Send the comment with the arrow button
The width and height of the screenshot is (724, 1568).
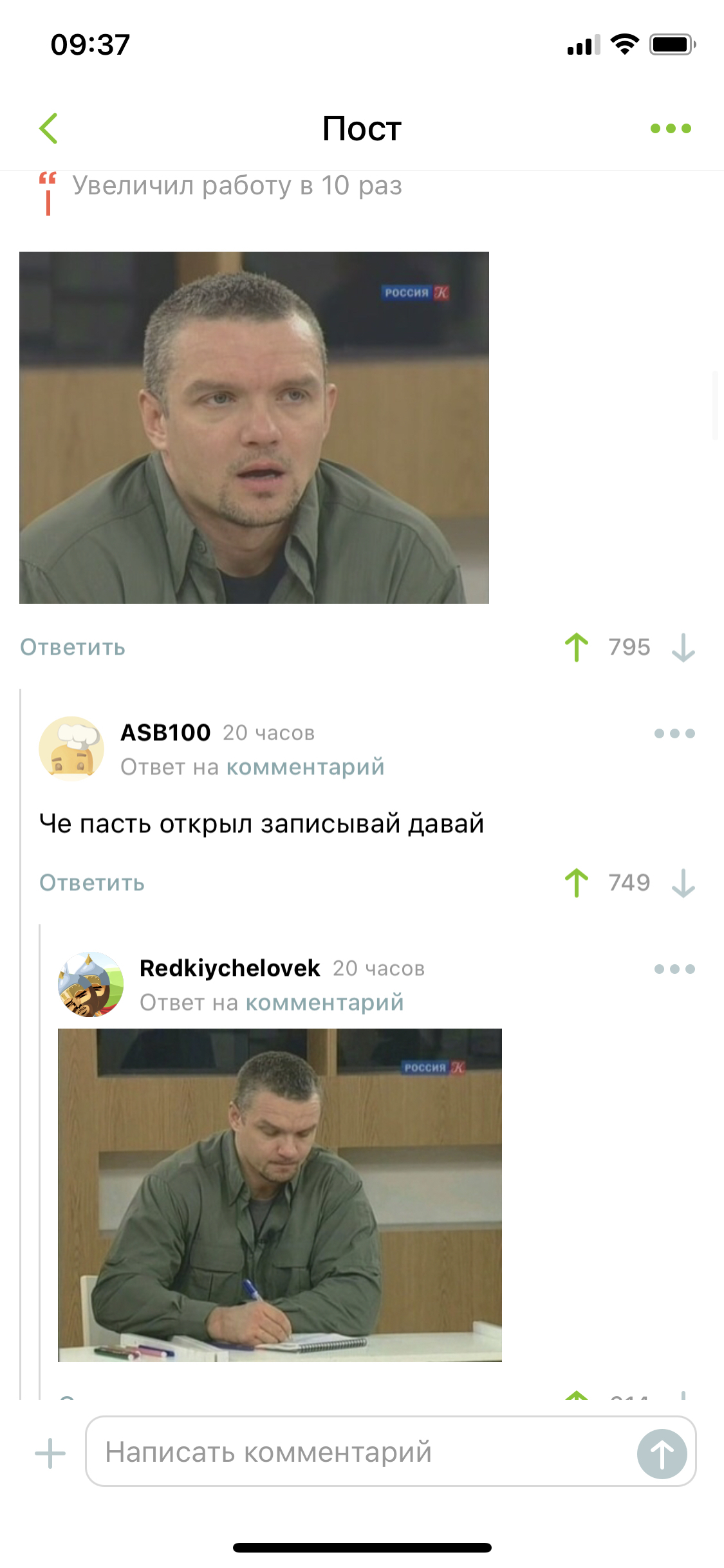(x=662, y=1453)
